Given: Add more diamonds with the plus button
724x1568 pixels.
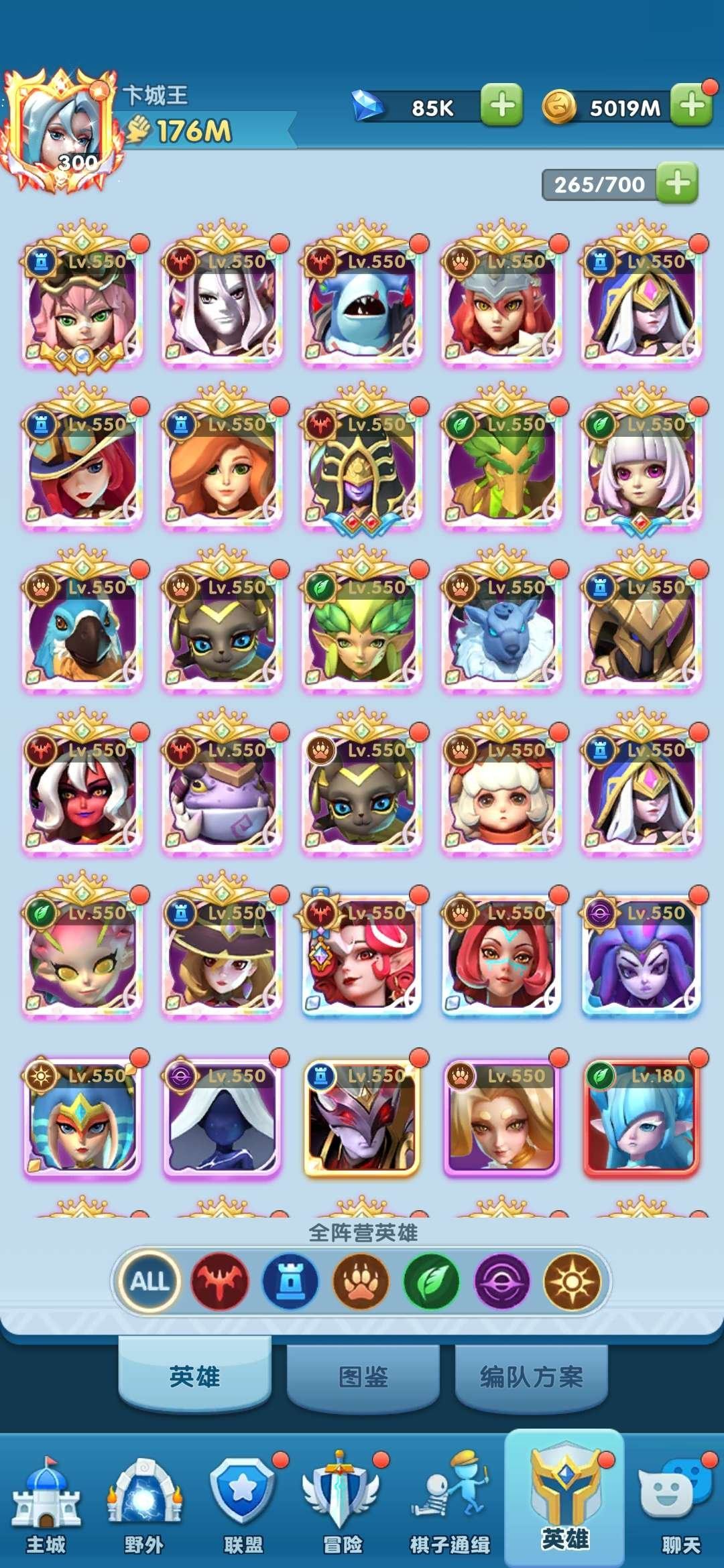Looking at the screenshot, I should click(501, 105).
